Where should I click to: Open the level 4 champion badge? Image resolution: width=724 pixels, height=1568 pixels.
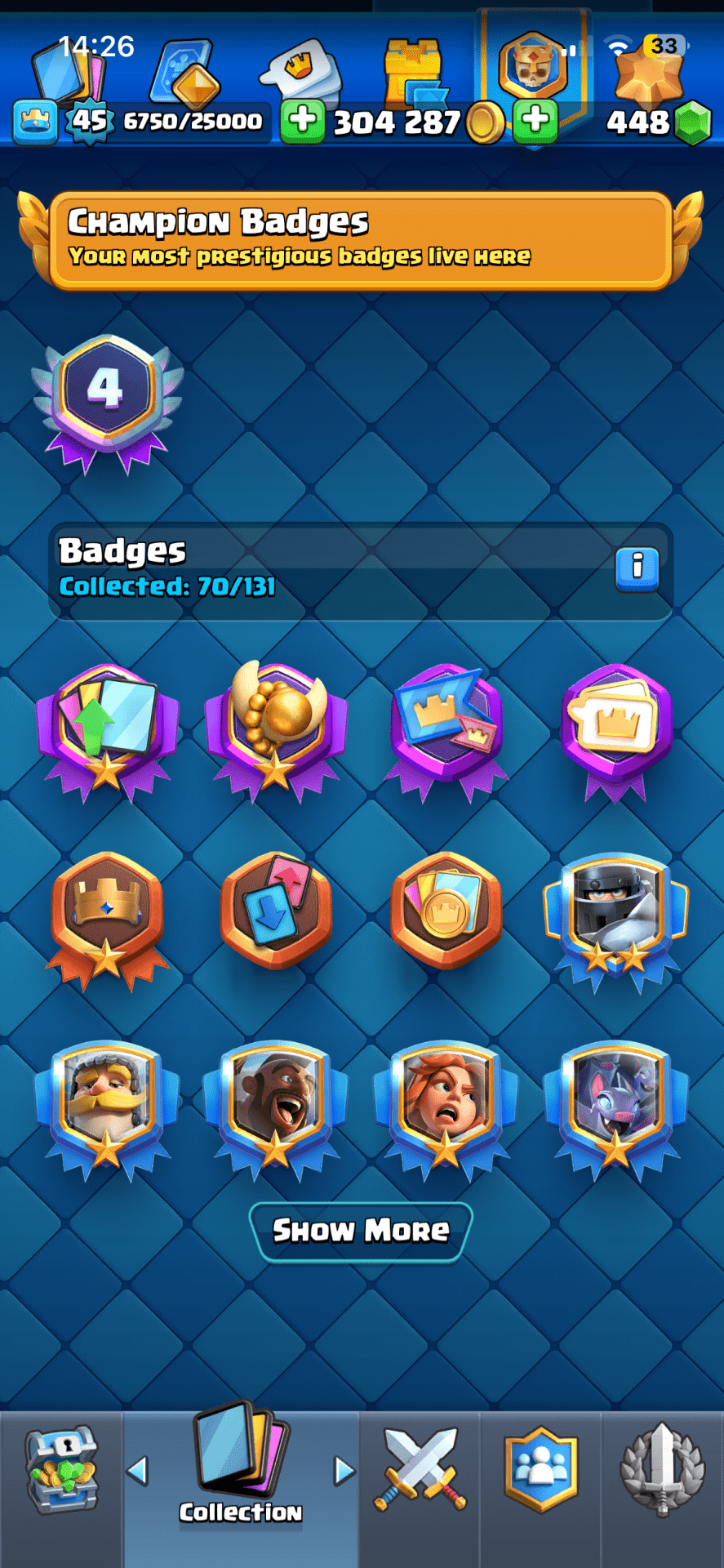(106, 400)
